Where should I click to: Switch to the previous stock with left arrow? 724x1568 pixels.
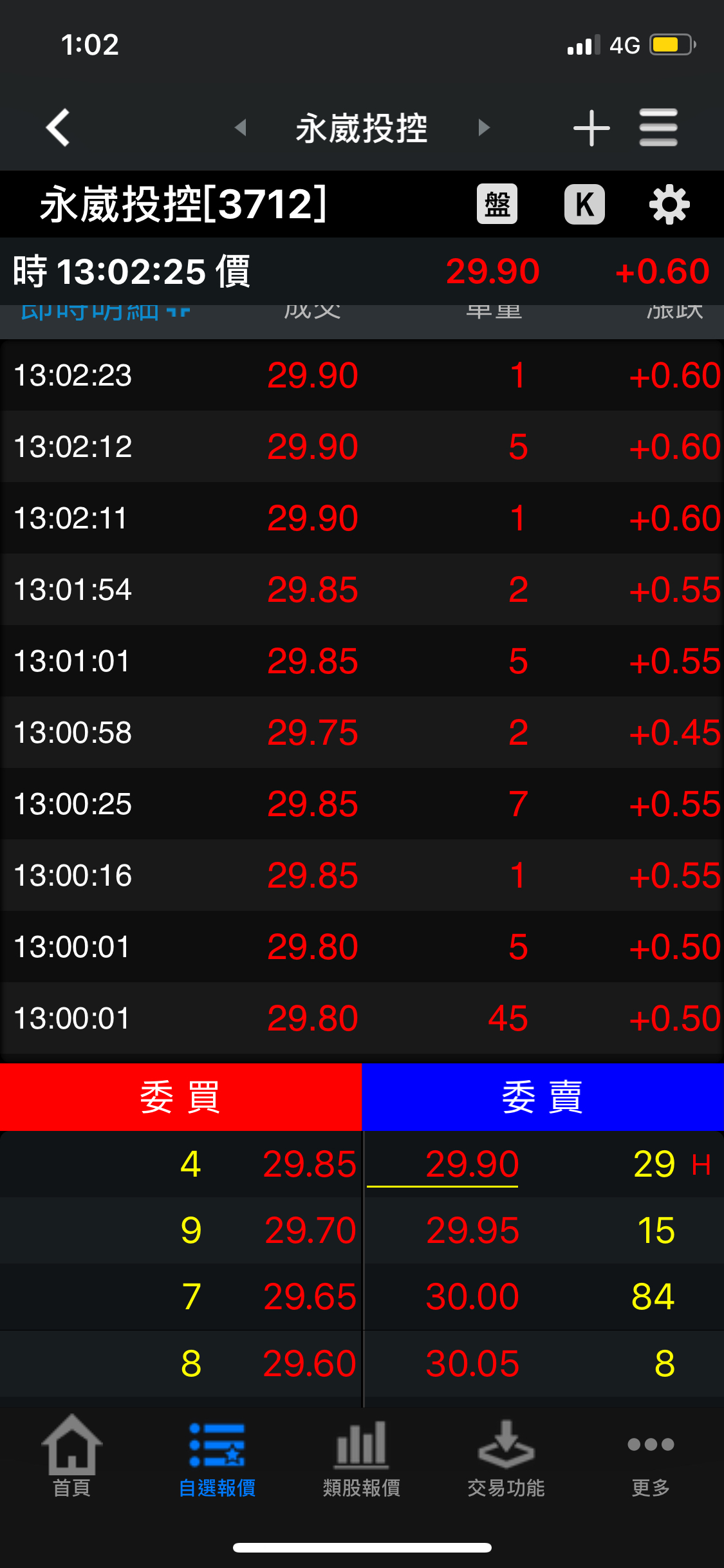241,127
